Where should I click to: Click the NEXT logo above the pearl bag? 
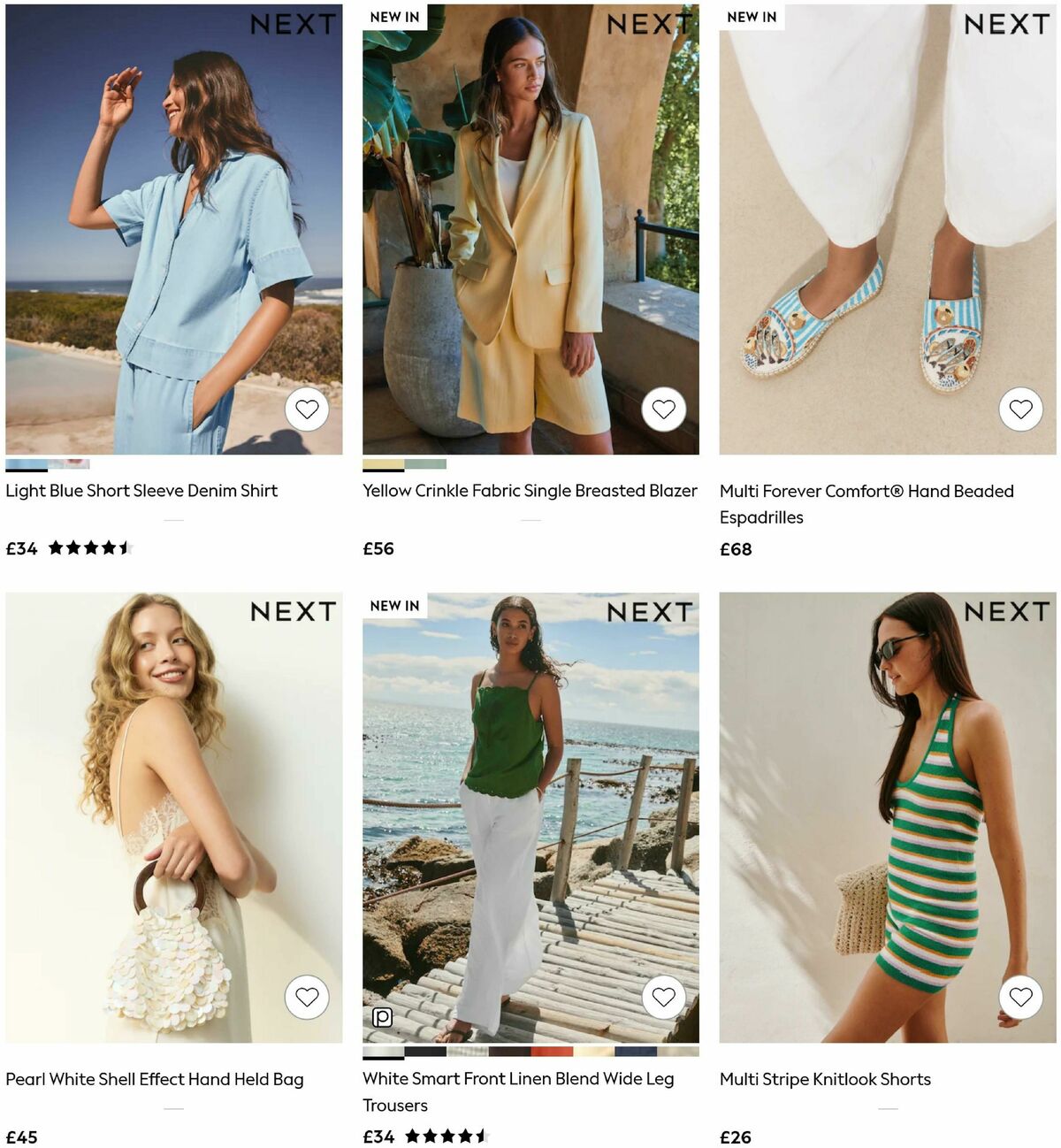click(294, 611)
